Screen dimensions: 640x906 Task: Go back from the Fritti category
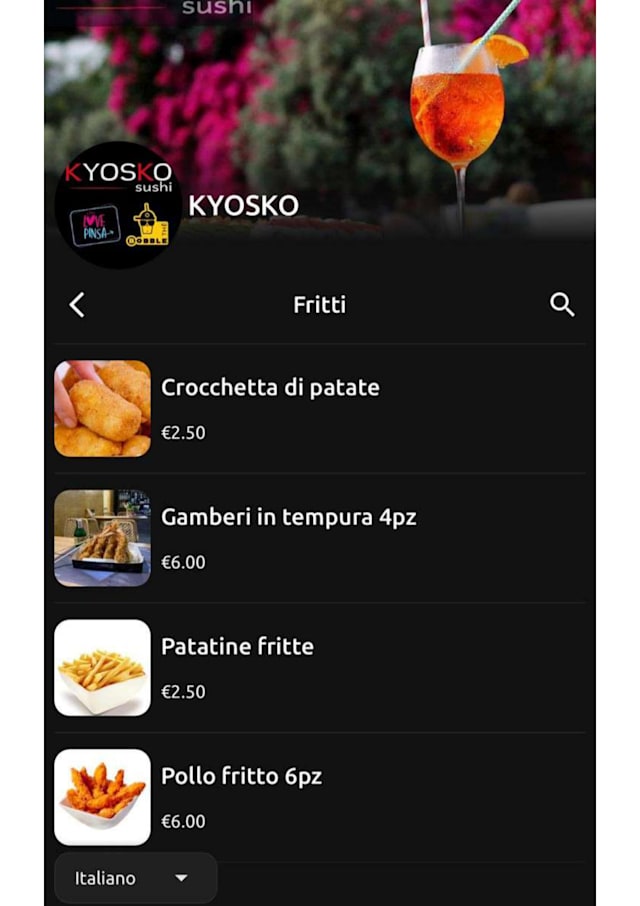[77, 305]
